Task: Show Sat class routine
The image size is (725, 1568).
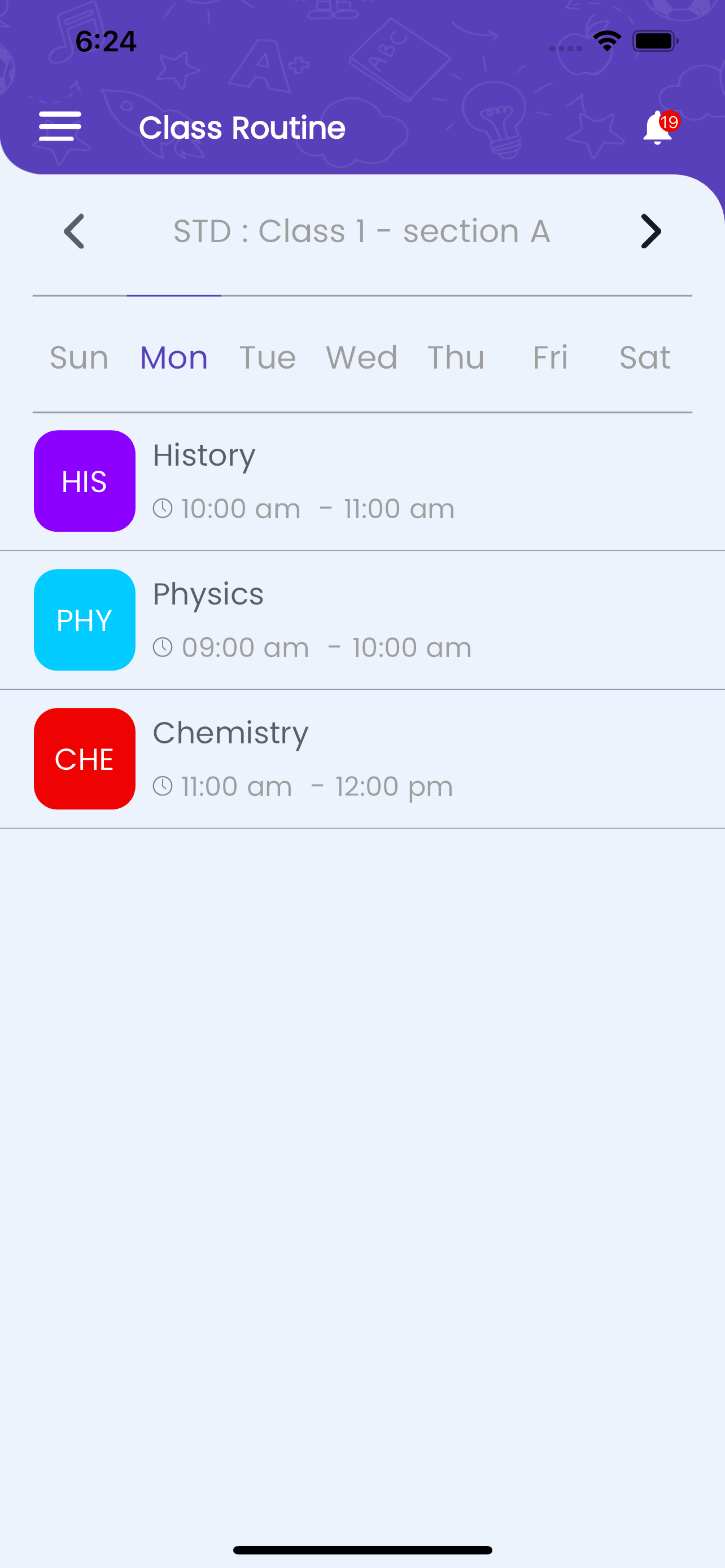Action: (x=645, y=357)
